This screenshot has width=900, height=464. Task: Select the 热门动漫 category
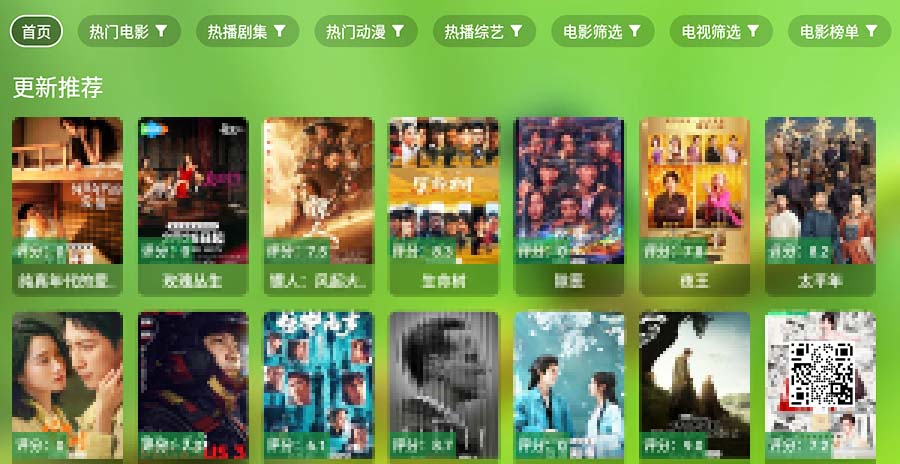click(x=365, y=32)
